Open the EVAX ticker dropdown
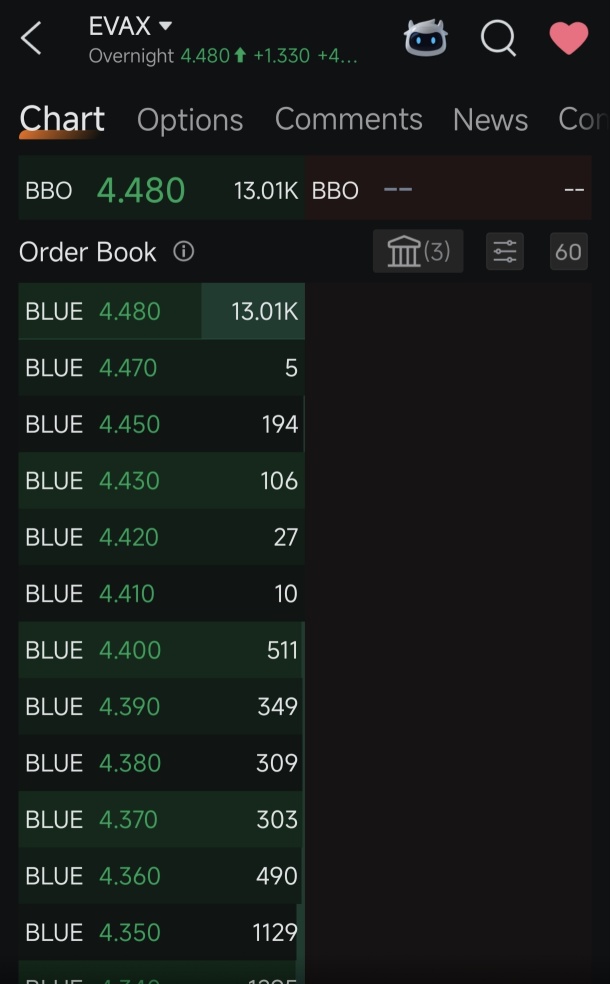The image size is (610, 984). click(131, 26)
